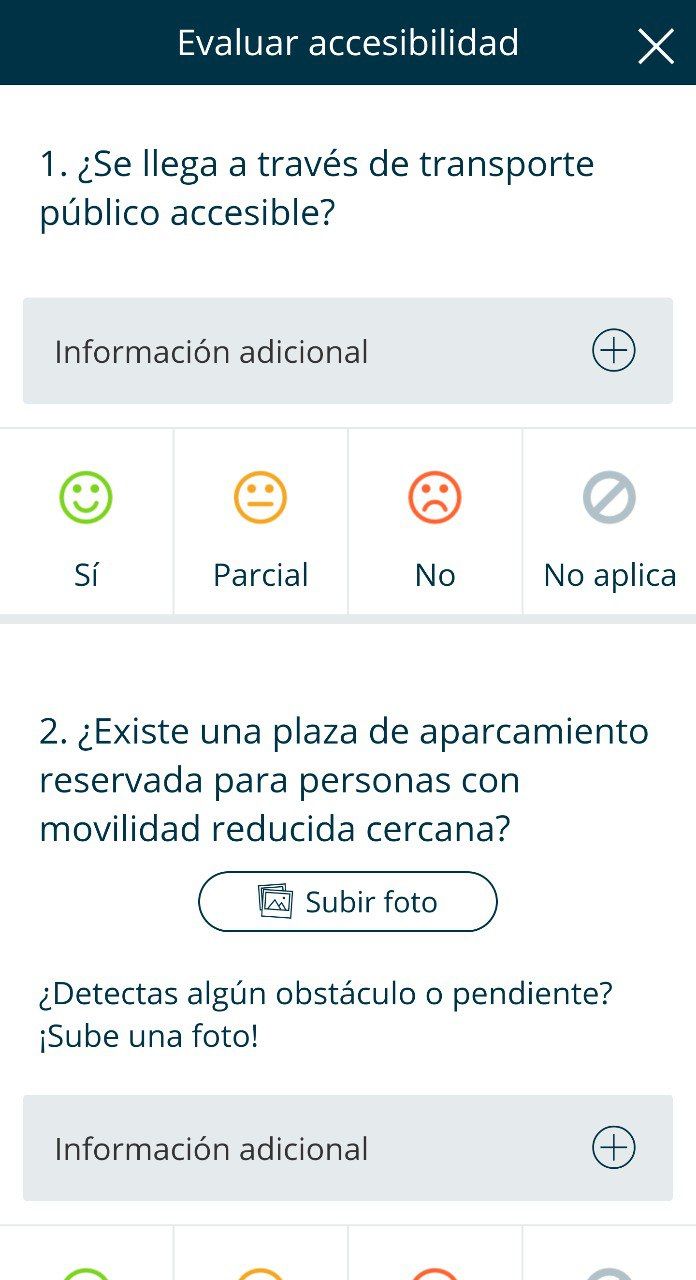The height and width of the screenshot is (1280, 696).
Task: Select the Sí answer for accessible transport
Action: (x=86, y=522)
